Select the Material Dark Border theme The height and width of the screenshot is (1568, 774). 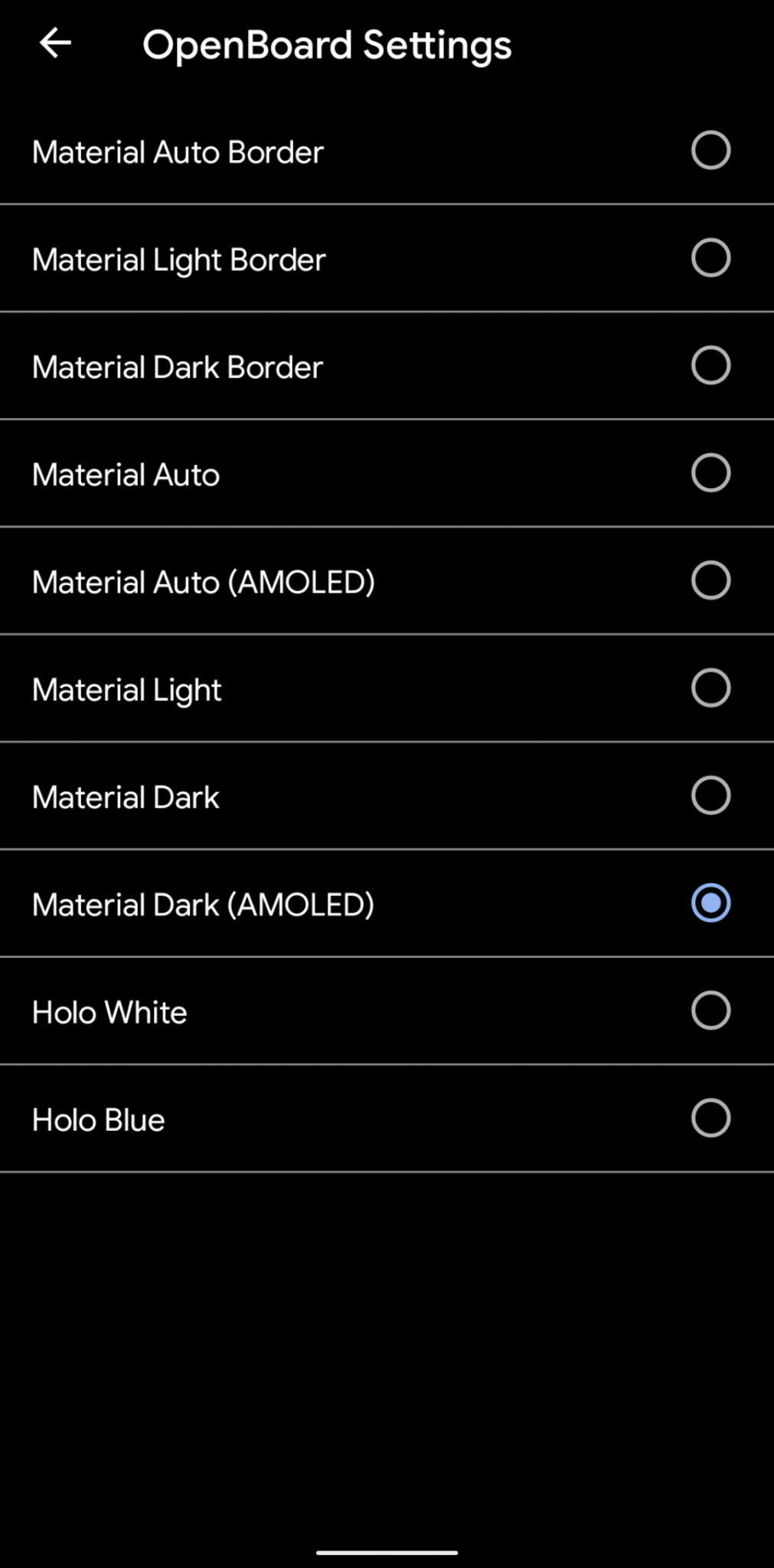[x=710, y=365]
